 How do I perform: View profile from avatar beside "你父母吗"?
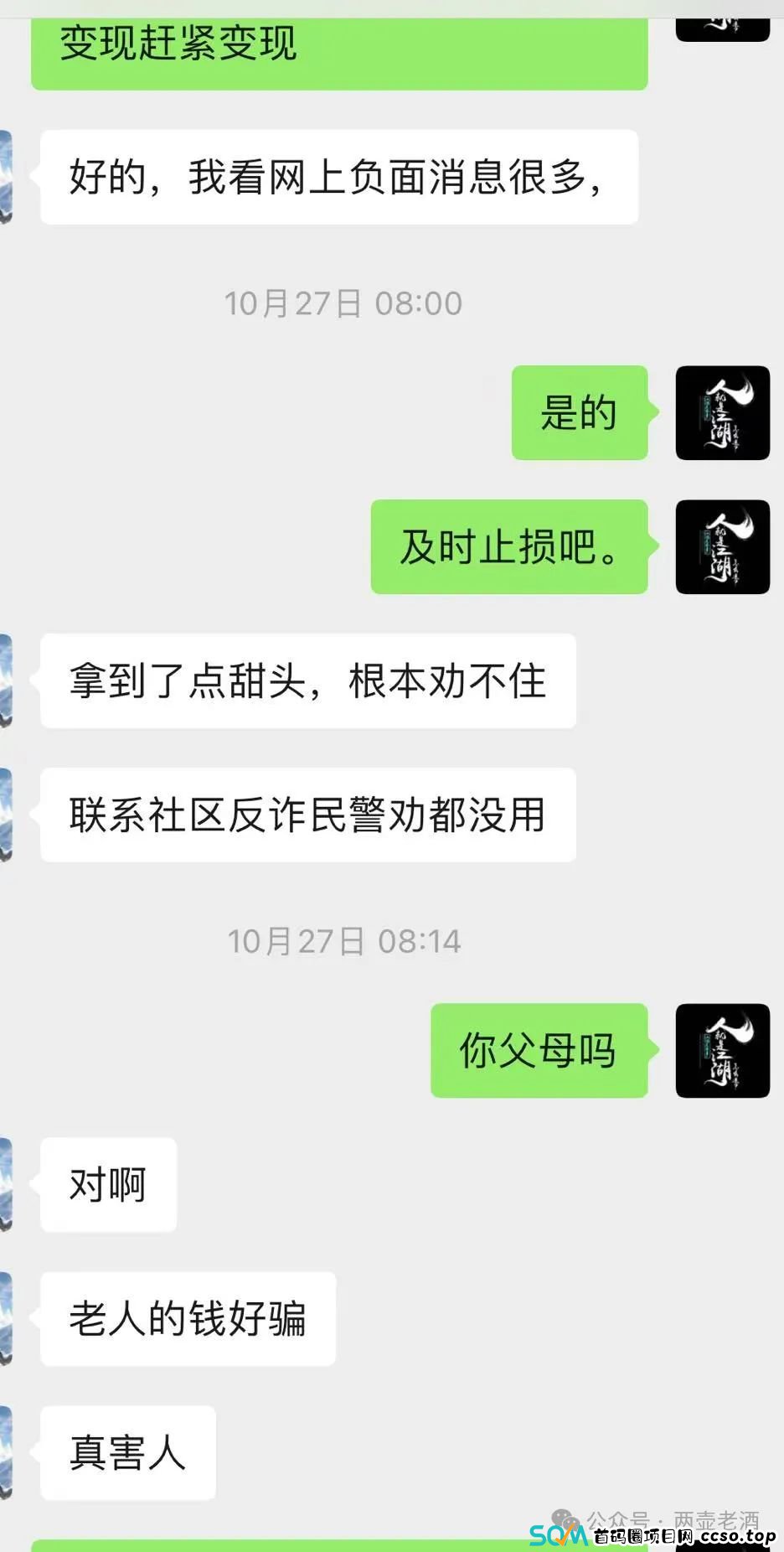coord(722,1050)
